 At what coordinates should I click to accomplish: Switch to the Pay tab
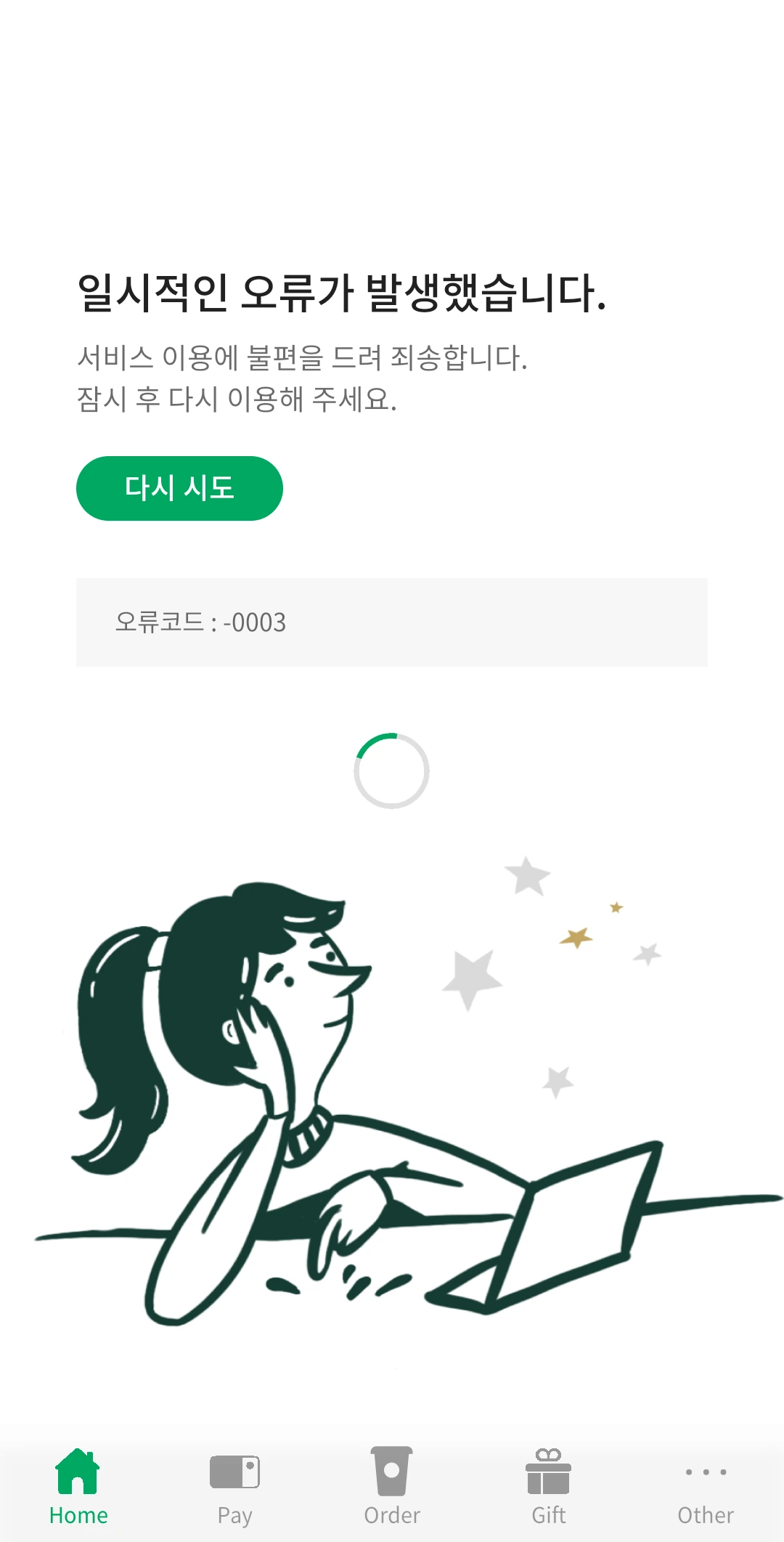point(235,1487)
